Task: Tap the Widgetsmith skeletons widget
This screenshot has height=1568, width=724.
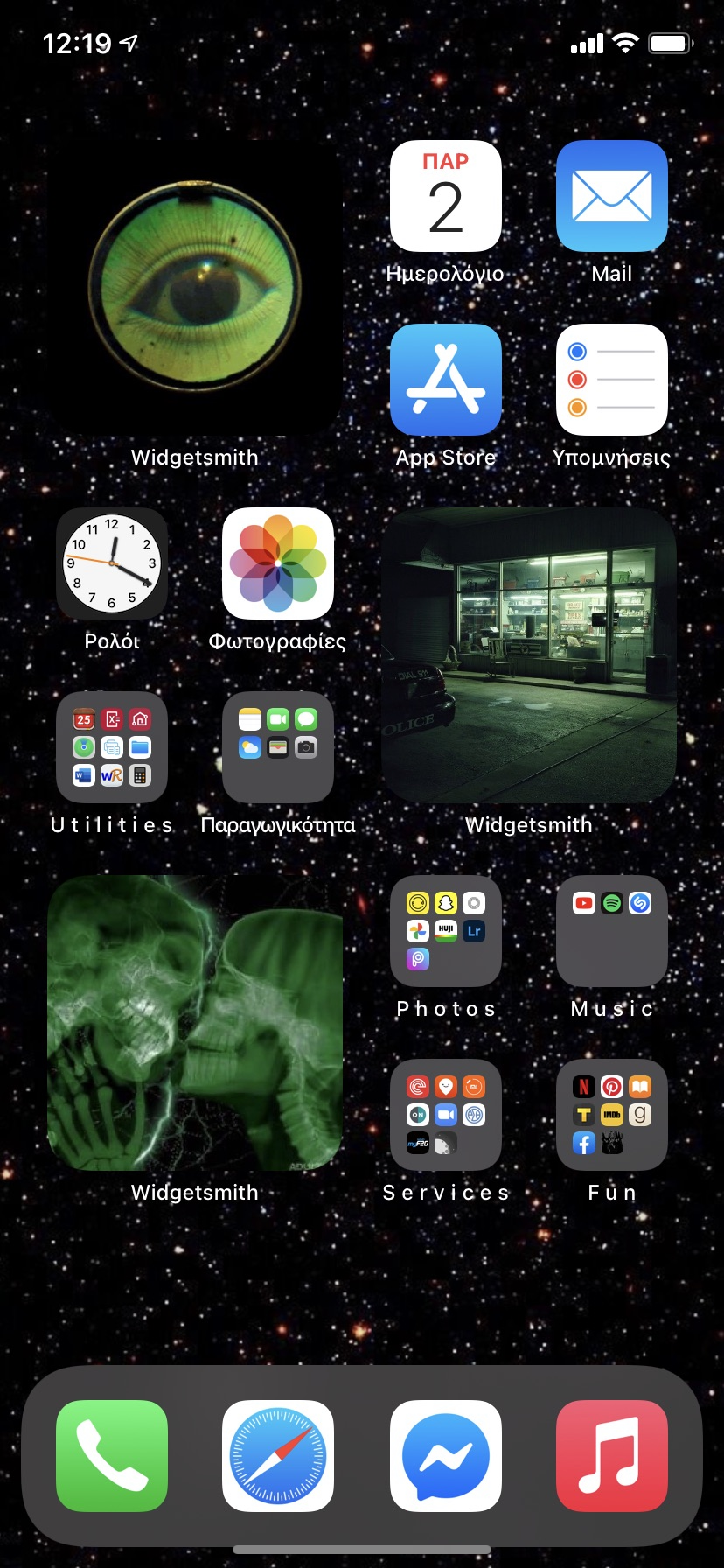Action: tap(195, 1023)
